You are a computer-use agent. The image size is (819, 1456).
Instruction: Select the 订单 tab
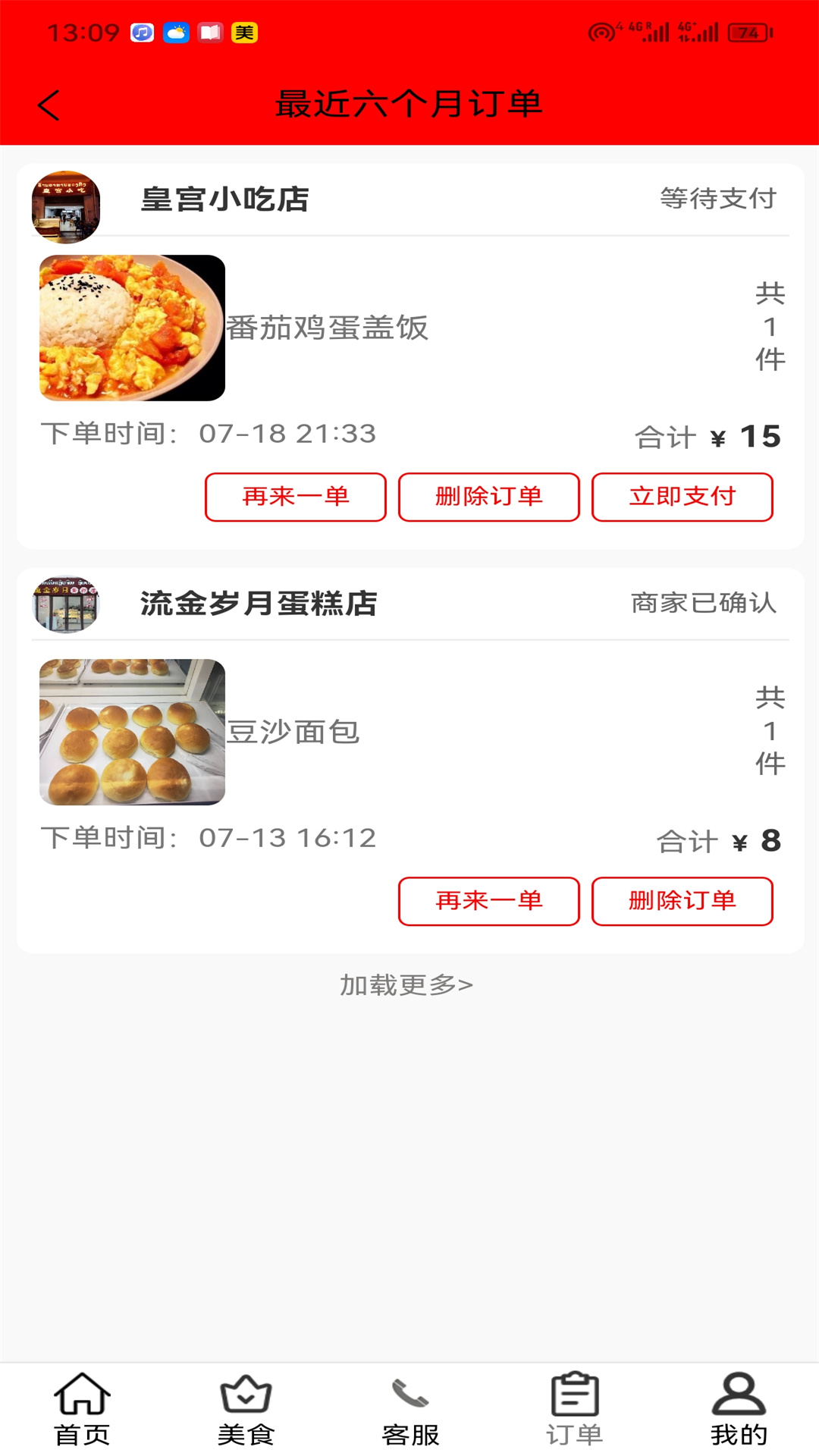pos(574,1409)
